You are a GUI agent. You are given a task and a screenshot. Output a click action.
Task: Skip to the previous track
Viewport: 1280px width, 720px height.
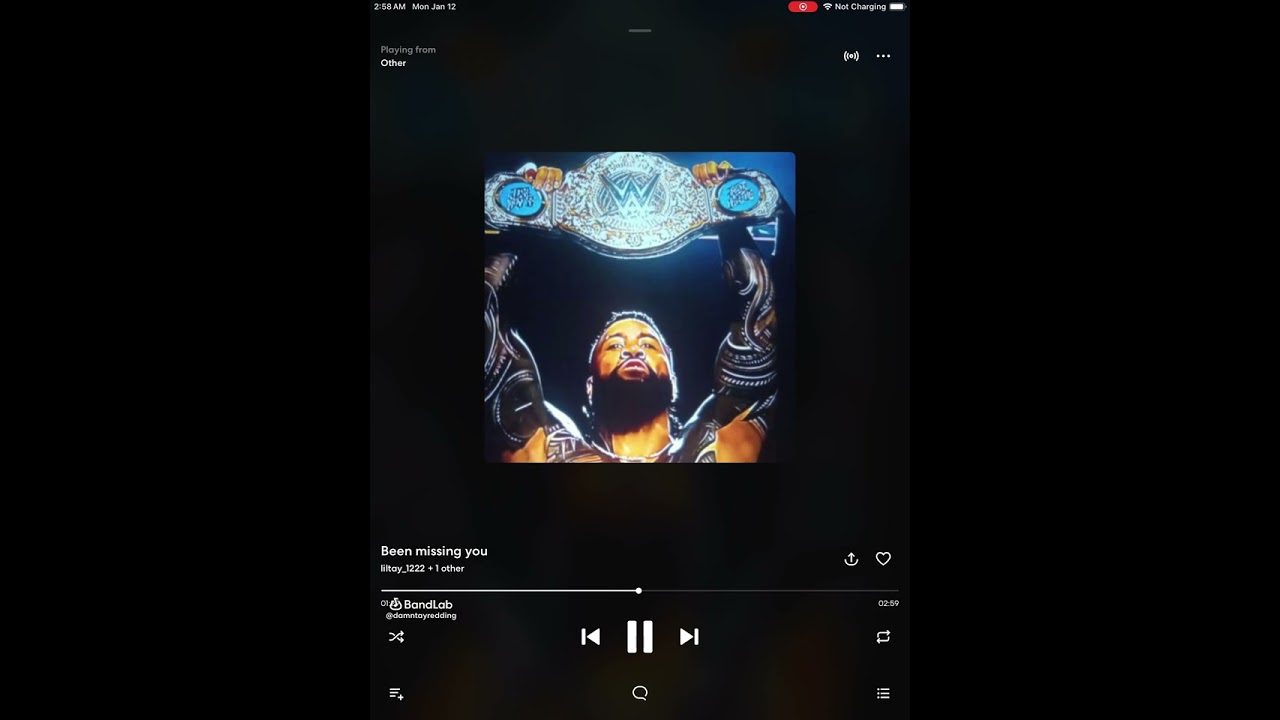coord(590,637)
